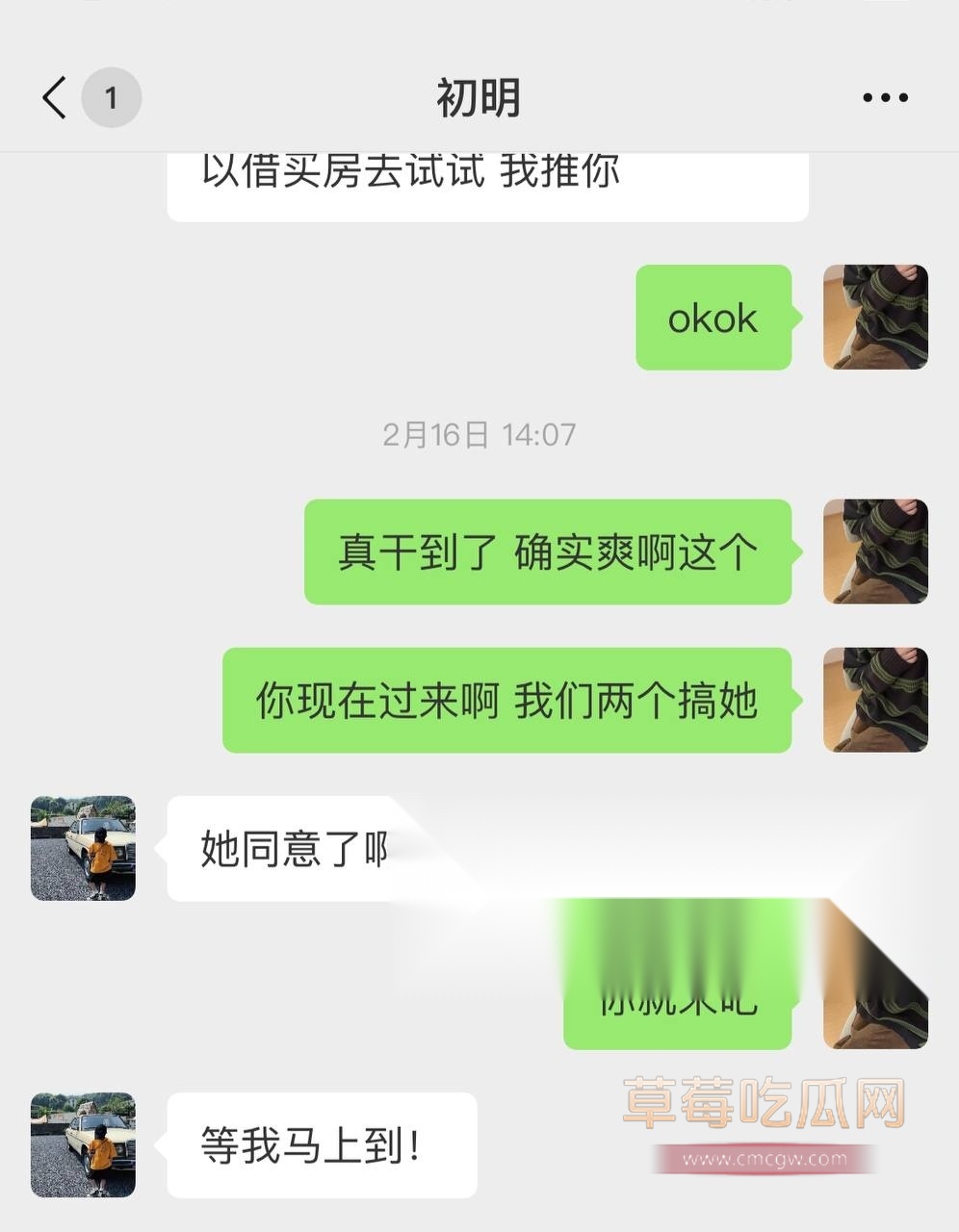This screenshot has height=1232, width=959.
Task: Select the okok message bubble
Action: point(713,318)
